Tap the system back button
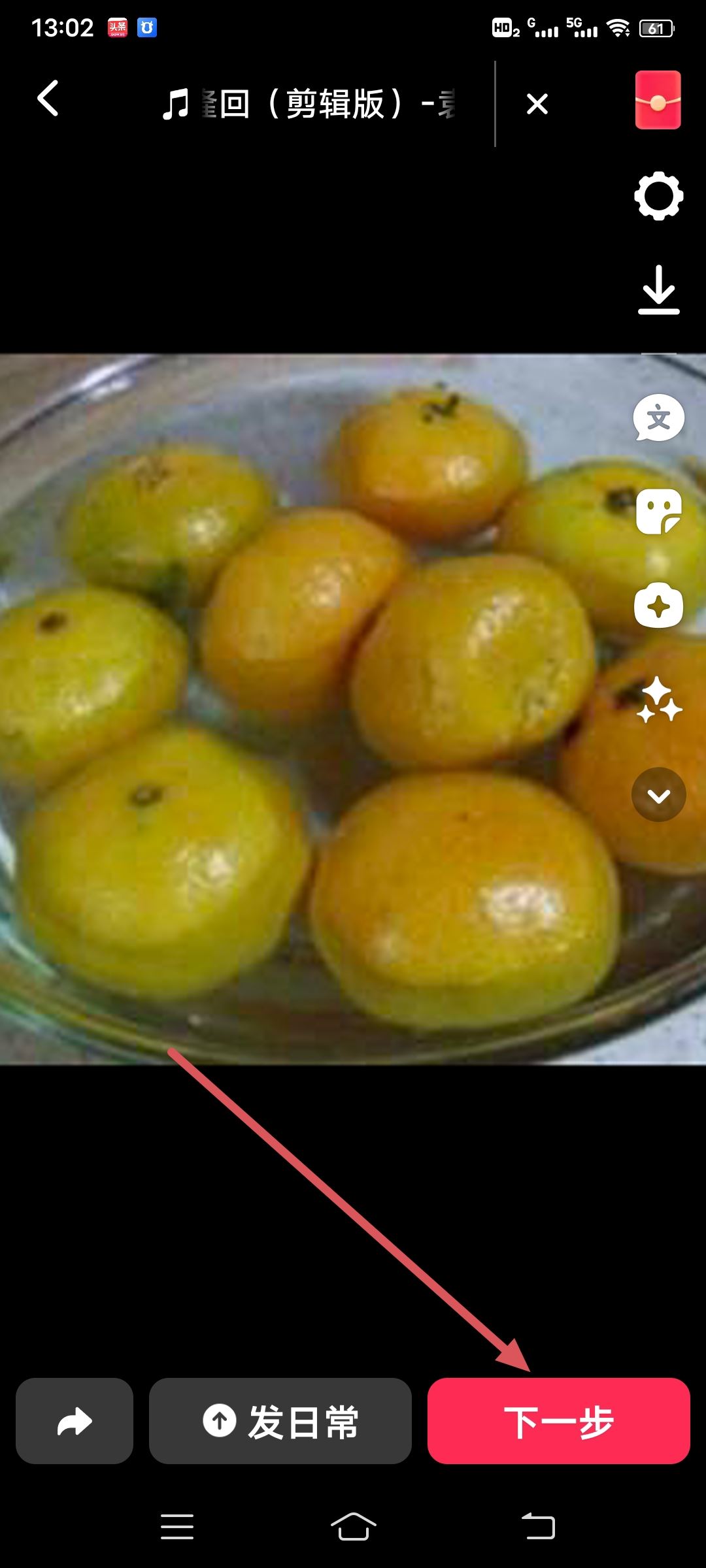This screenshot has height=1568, width=706. click(x=538, y=1527)
